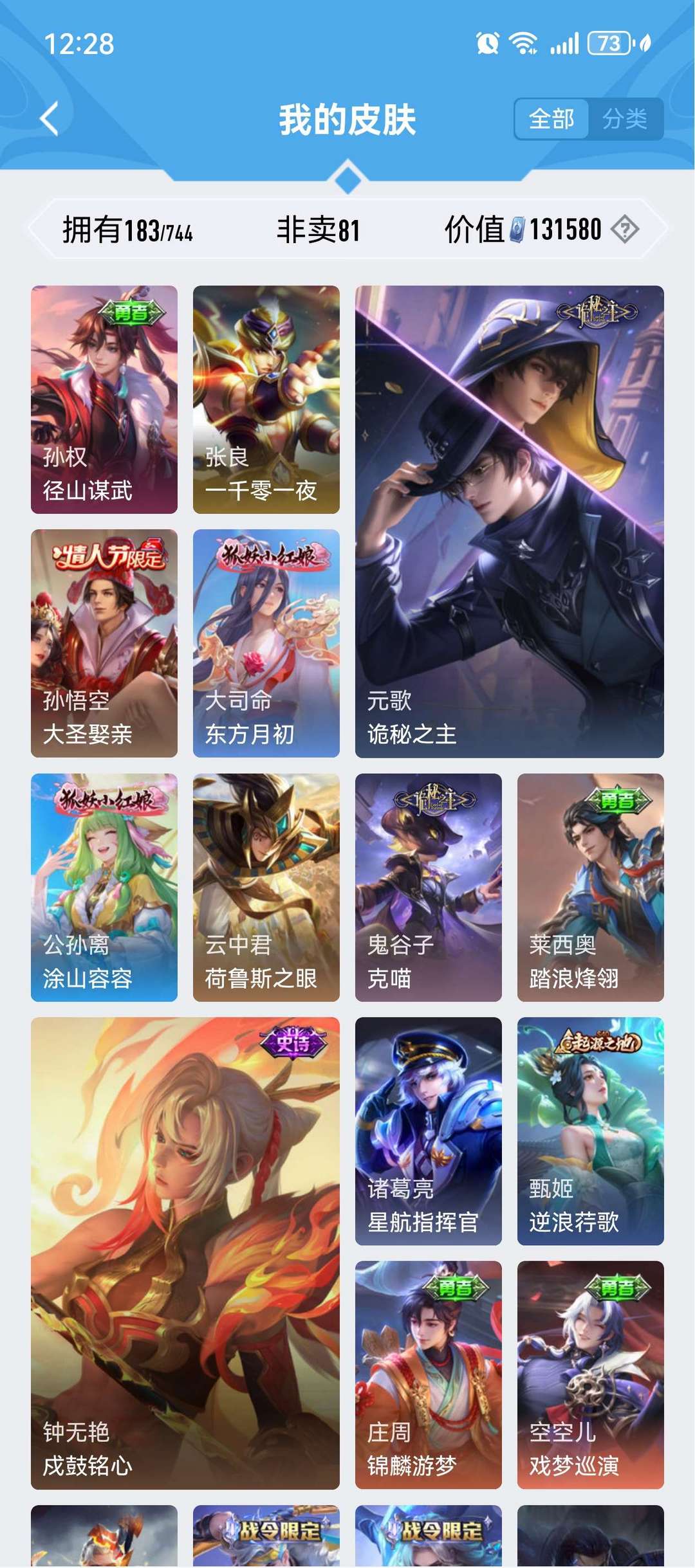Tap 诸葛亮 星航指挥官 skin
The image size is (695, 1568).
point(429,1131)
